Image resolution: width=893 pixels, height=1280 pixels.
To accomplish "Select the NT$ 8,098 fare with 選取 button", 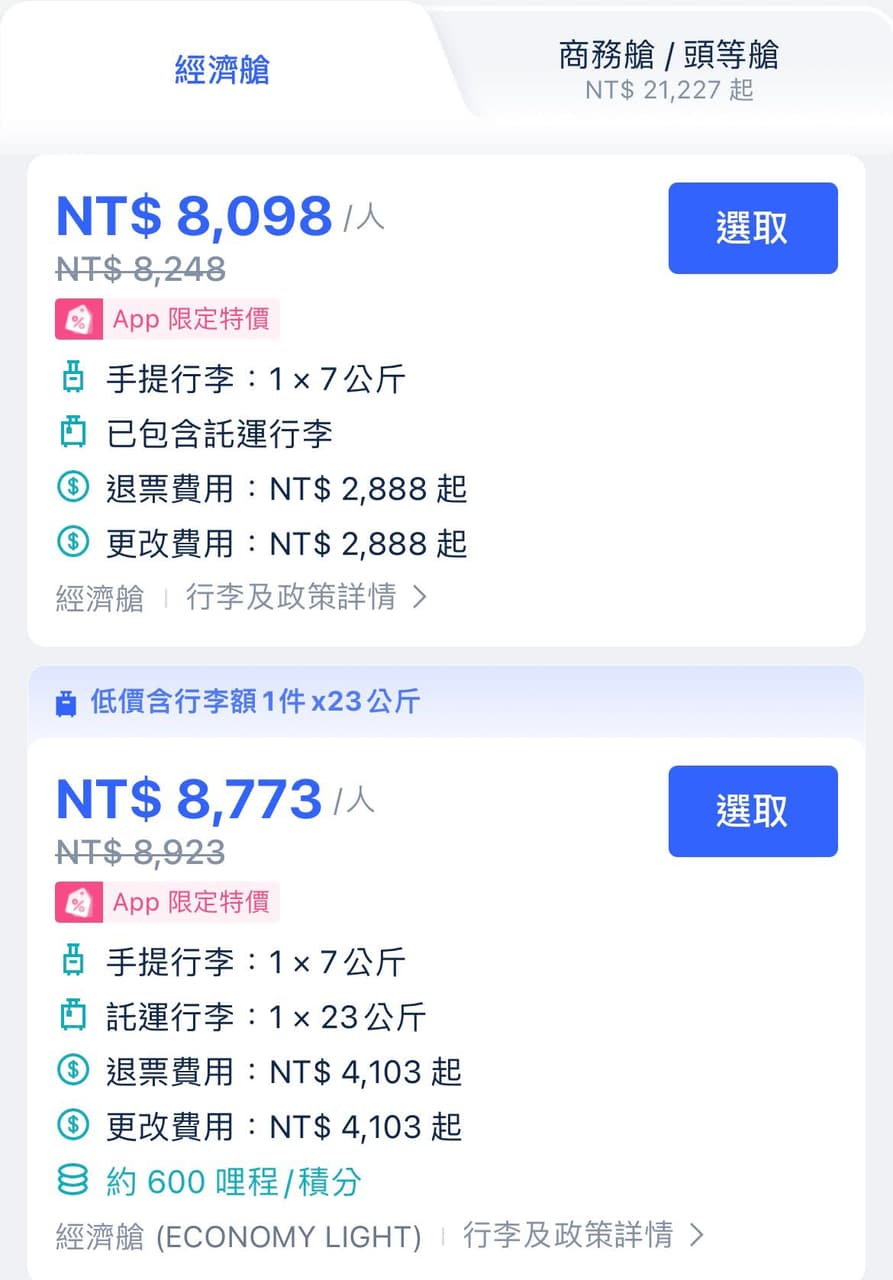I will click(x=752, y=228).
